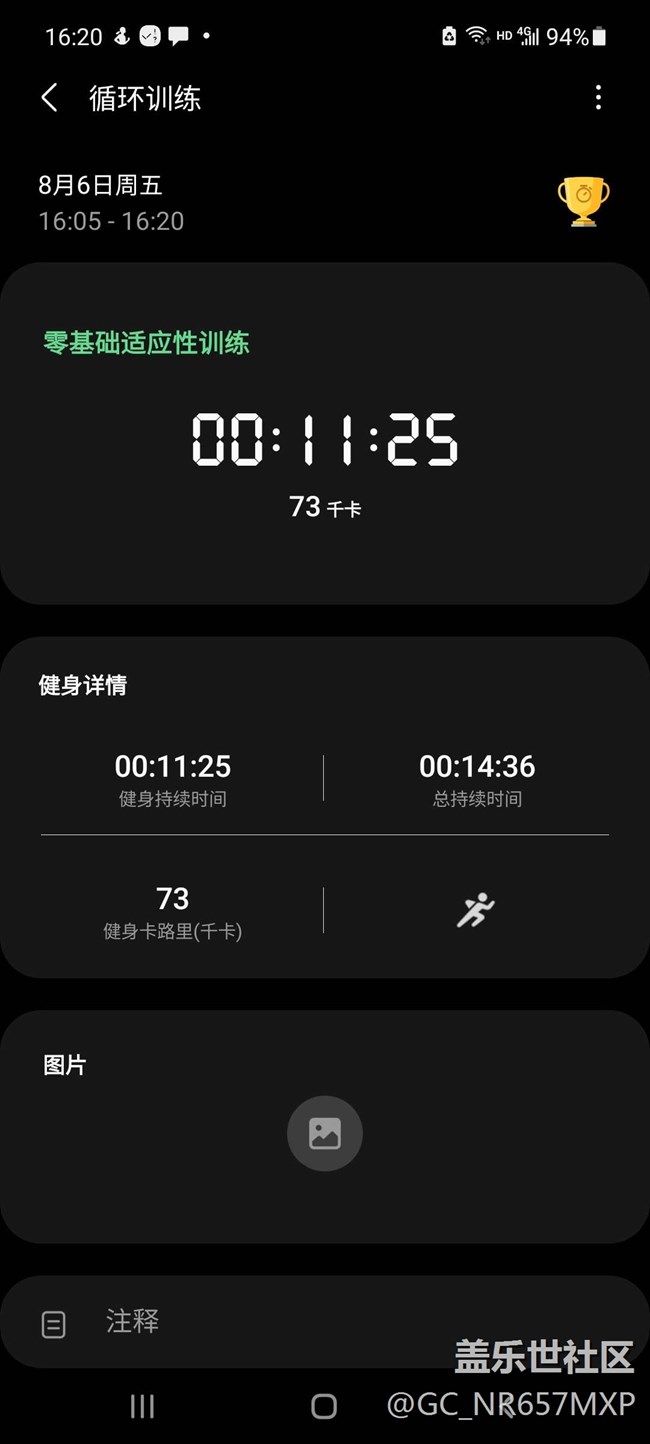
Task: Tap the gold trophy icon
Action: coord(583,202)
